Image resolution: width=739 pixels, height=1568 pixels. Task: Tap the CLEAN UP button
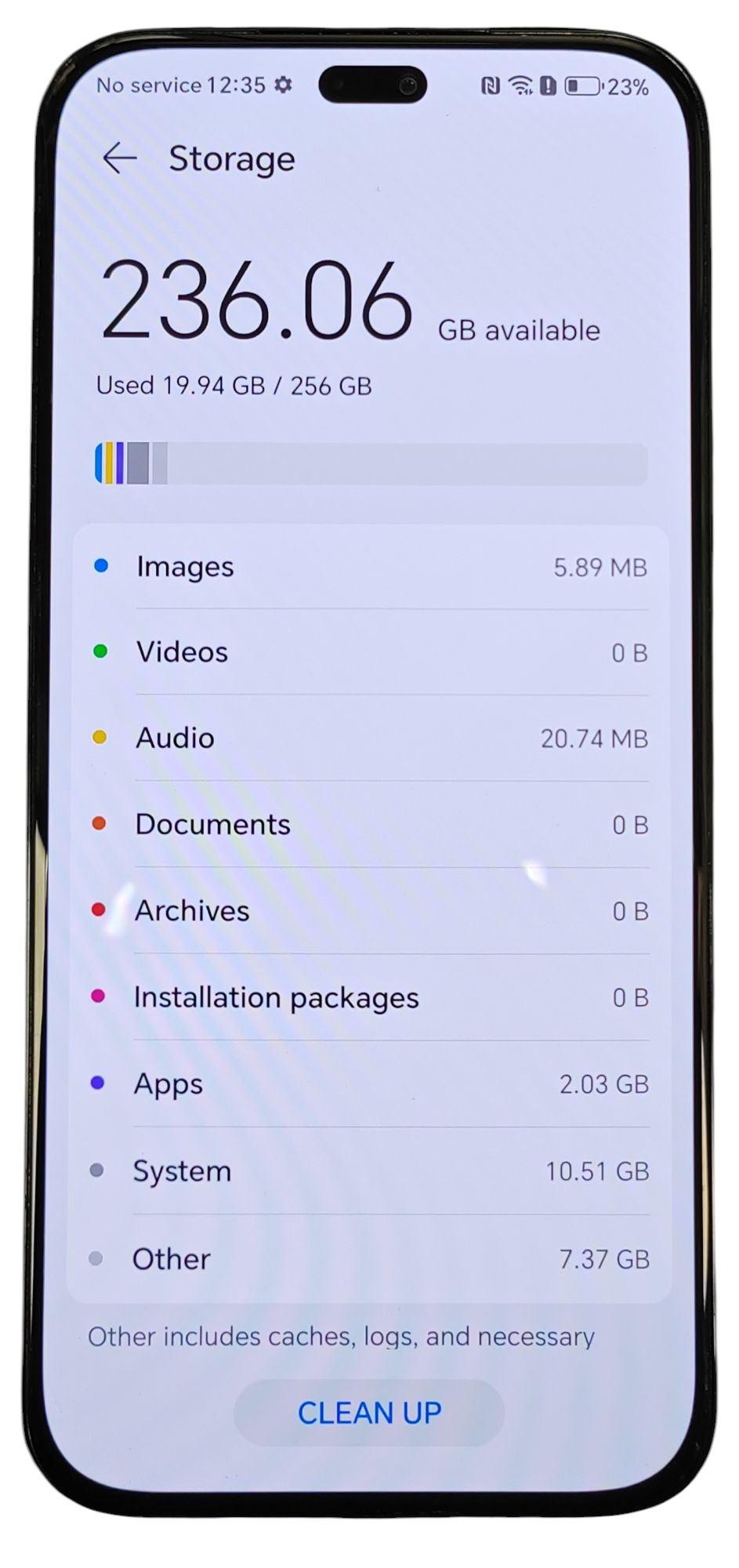pos(369,1413)
